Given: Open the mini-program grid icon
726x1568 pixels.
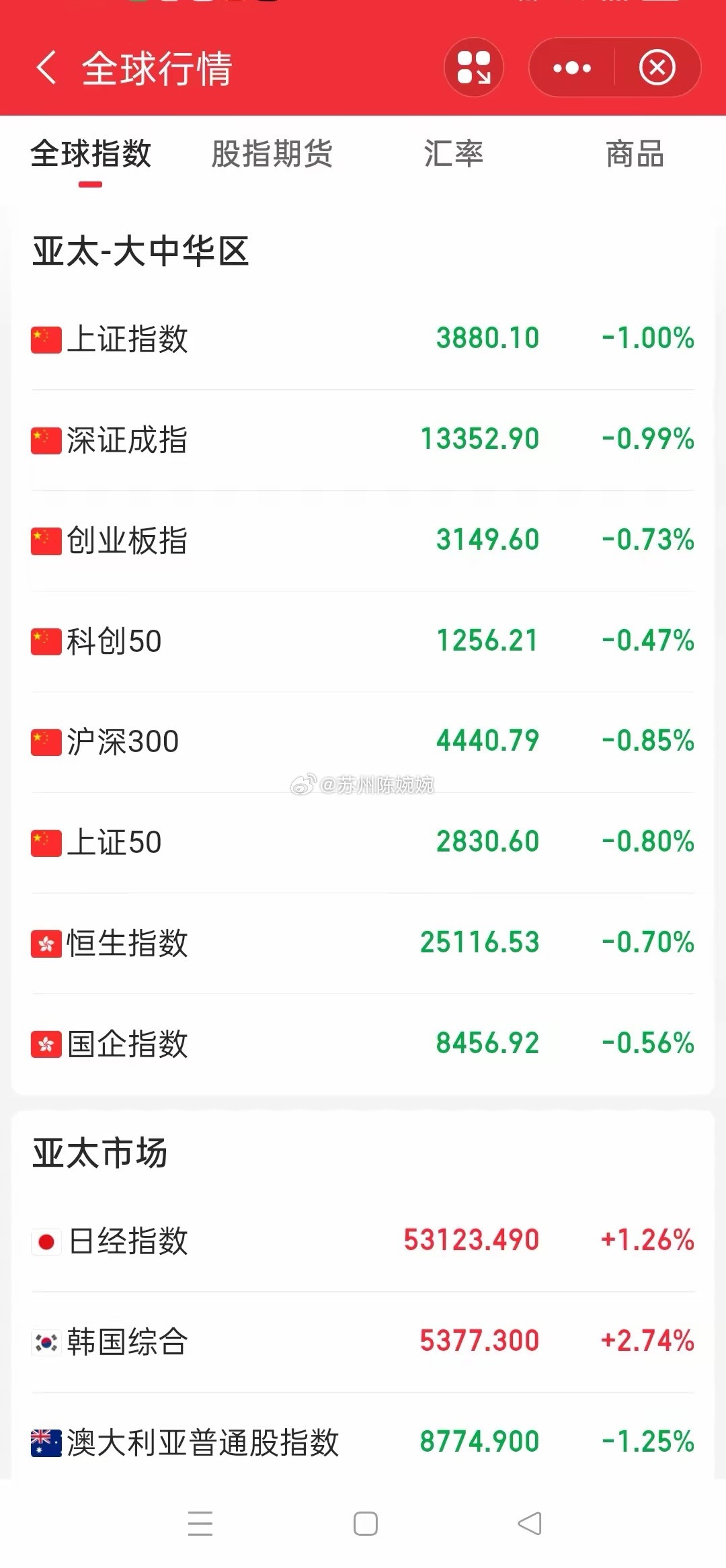Looking at the screenshot, I should (473, 68).
